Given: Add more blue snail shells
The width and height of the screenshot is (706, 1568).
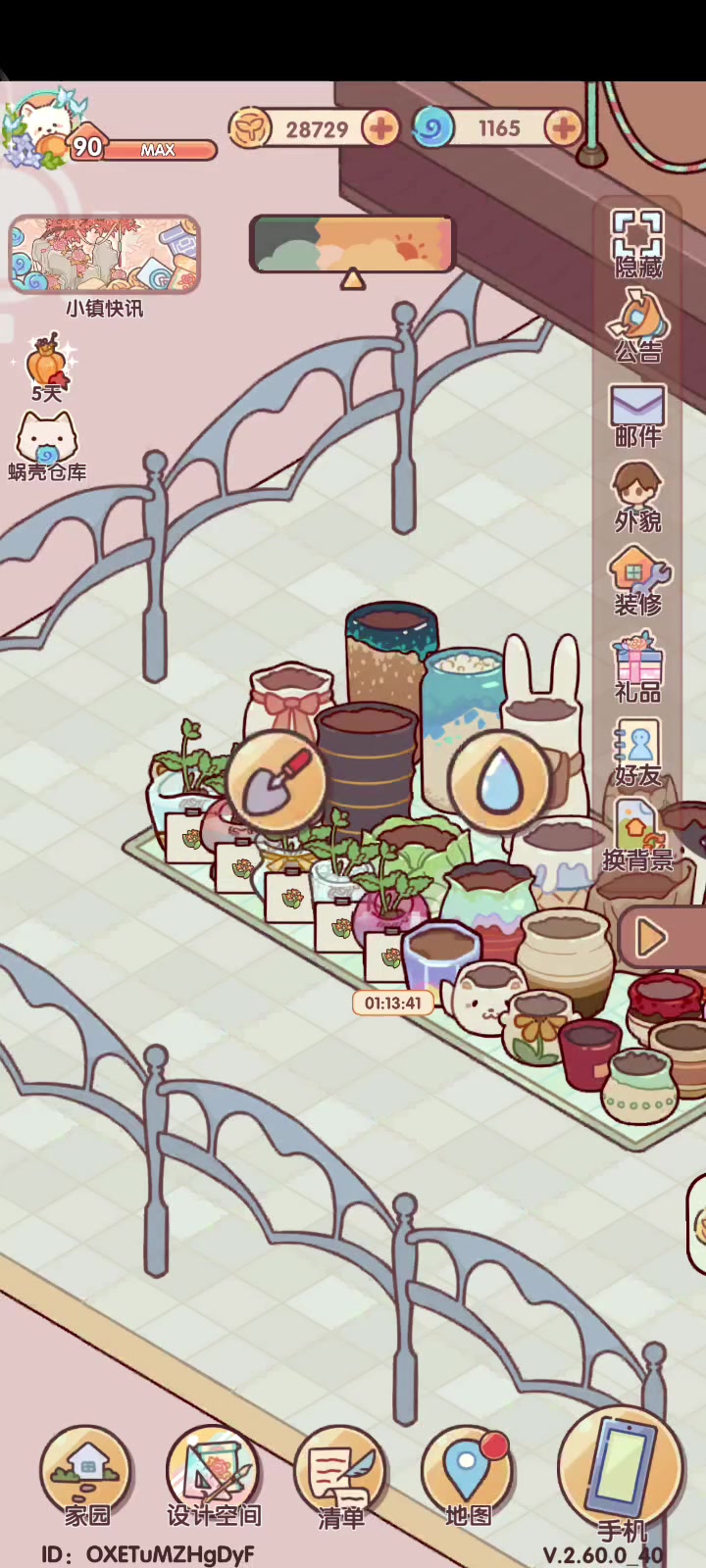Looking at the screenshot, I should click(563, 128).
